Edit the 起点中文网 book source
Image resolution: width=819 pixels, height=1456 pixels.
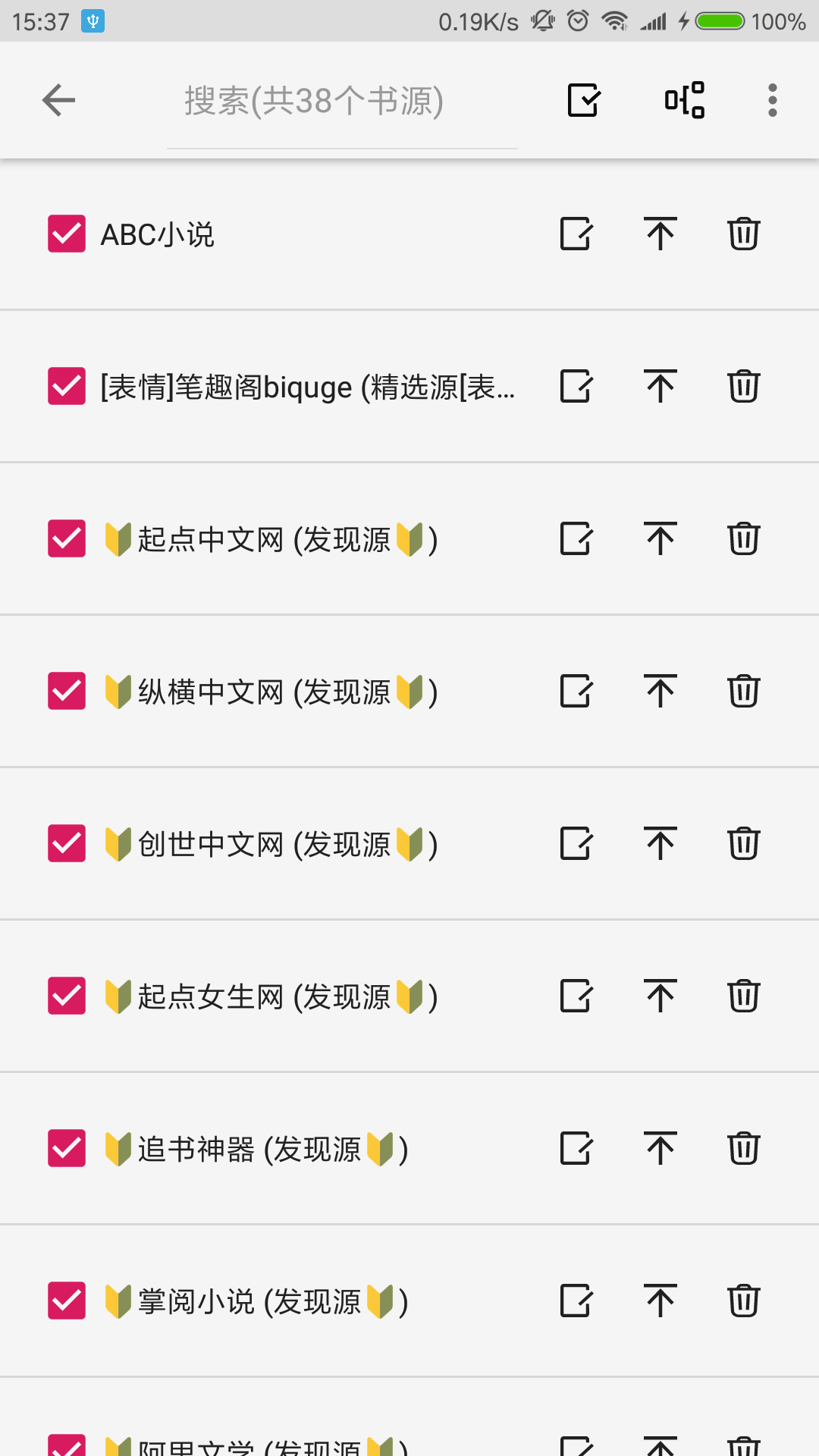click(x=576, y=538)
